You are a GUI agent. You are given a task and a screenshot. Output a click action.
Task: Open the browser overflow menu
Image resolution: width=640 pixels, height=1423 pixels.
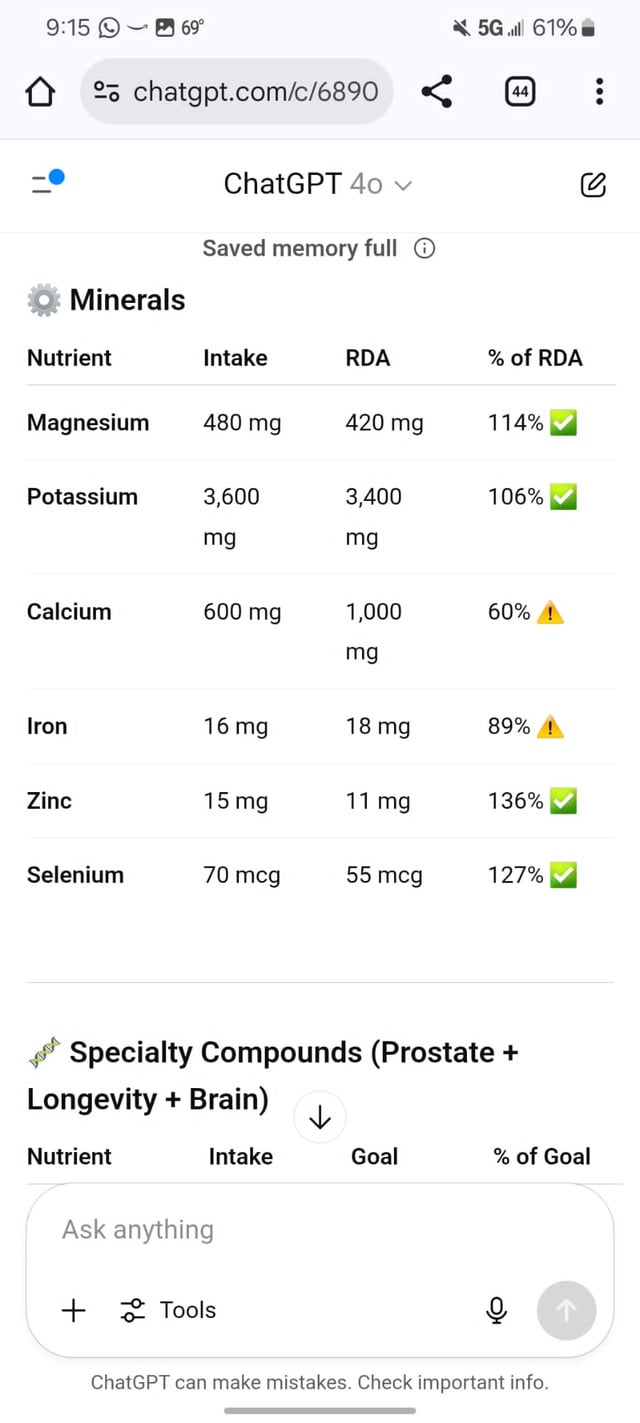tap(599, 92)
